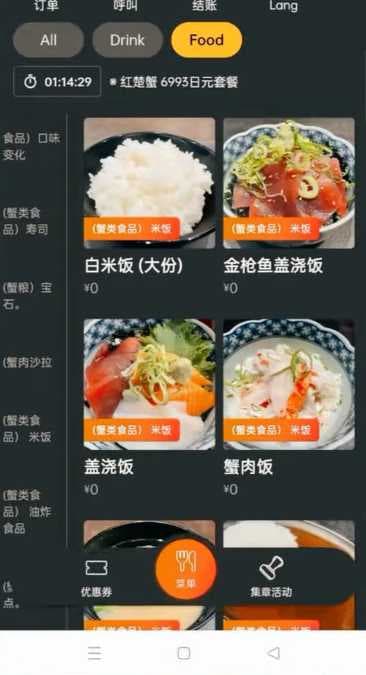Image resolution: width=366 pixels, height=675 pixels.
Task: Open the 集章活动 stamp activity tab
Action: [x=271, y=577]
